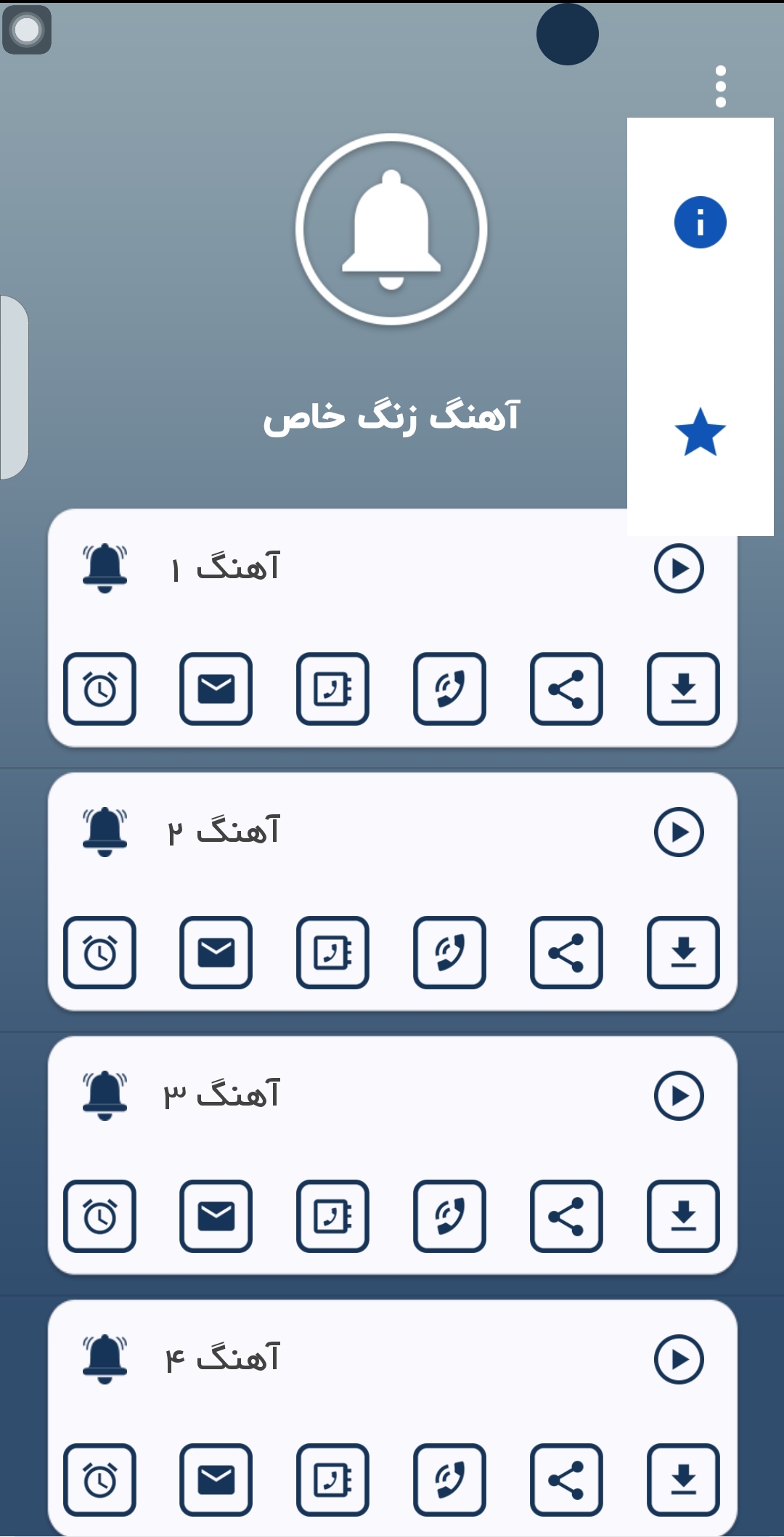Tap the آهنگ زنگ خاص app title

(x=392, y=416)
